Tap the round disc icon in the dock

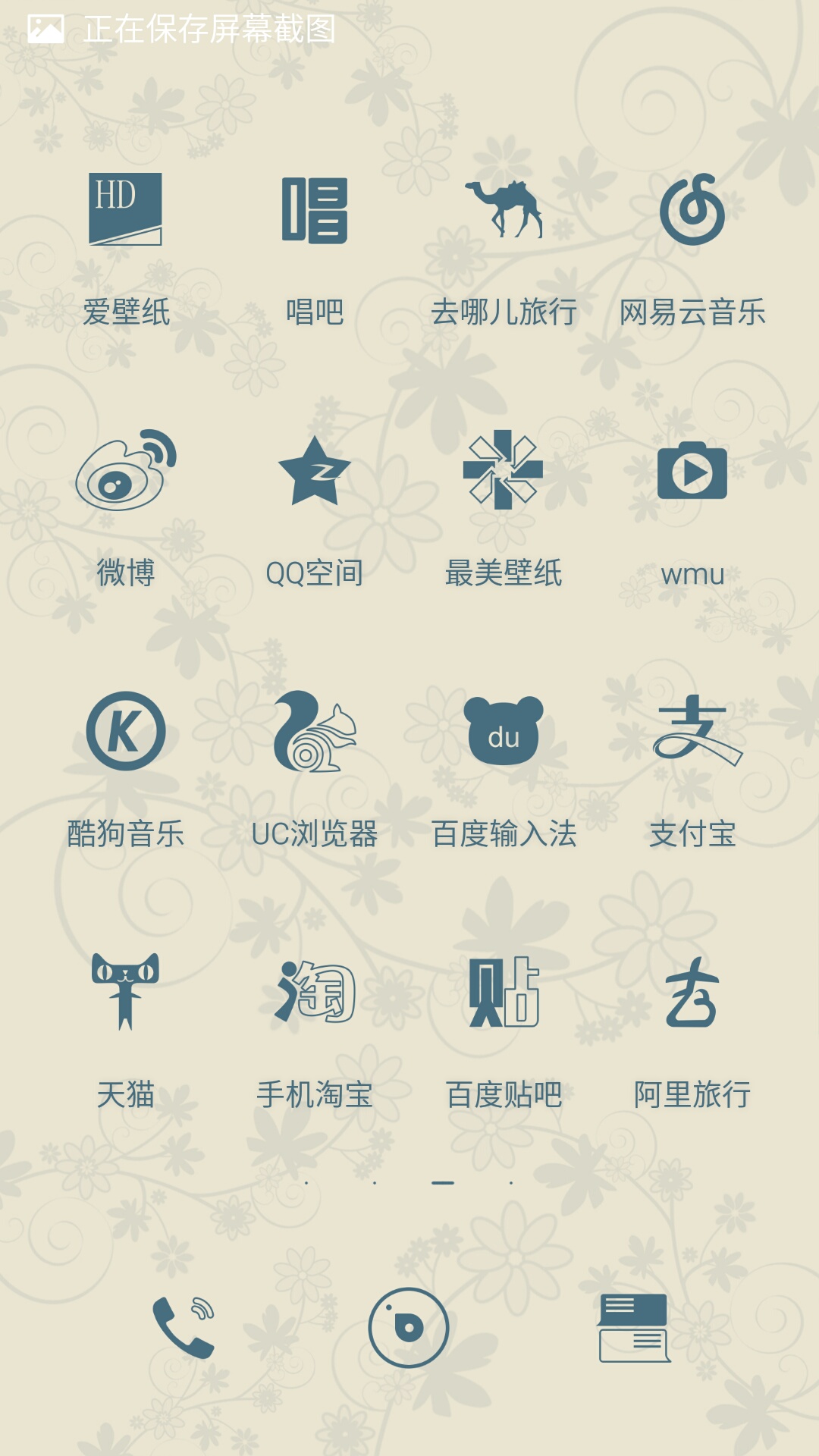(409, 1328)
